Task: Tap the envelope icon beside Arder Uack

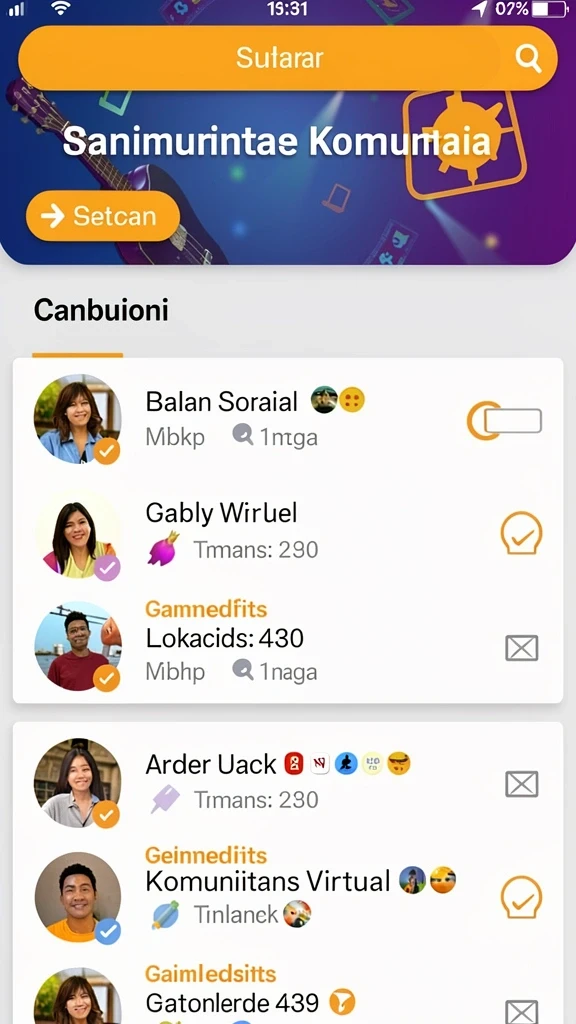Action: click(x=522, y=784)
